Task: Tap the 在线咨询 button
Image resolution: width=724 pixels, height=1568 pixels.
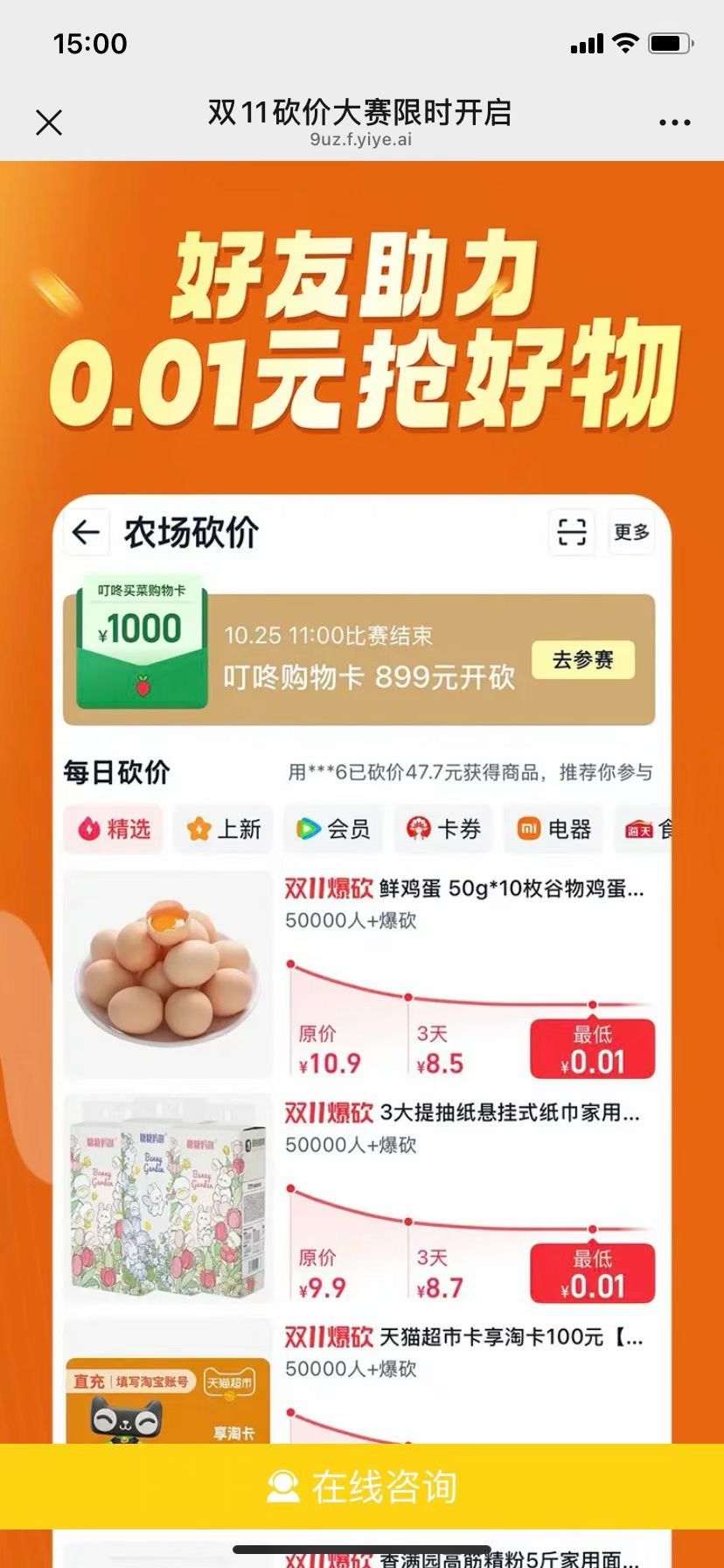Action: pyautogui.click(x=362, y=1487)
